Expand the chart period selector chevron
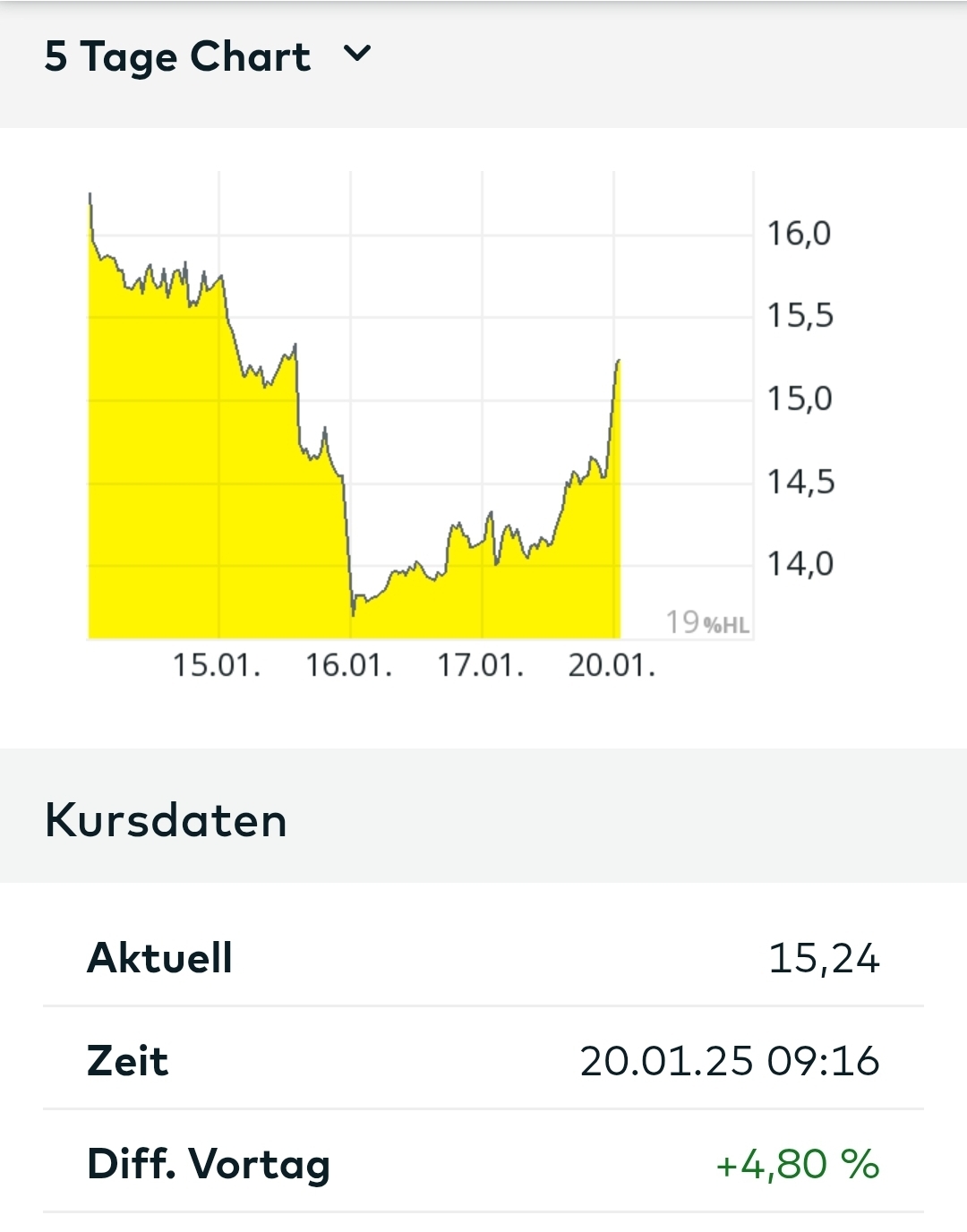Screen dimensions: 967x1232 click(356, 54)
